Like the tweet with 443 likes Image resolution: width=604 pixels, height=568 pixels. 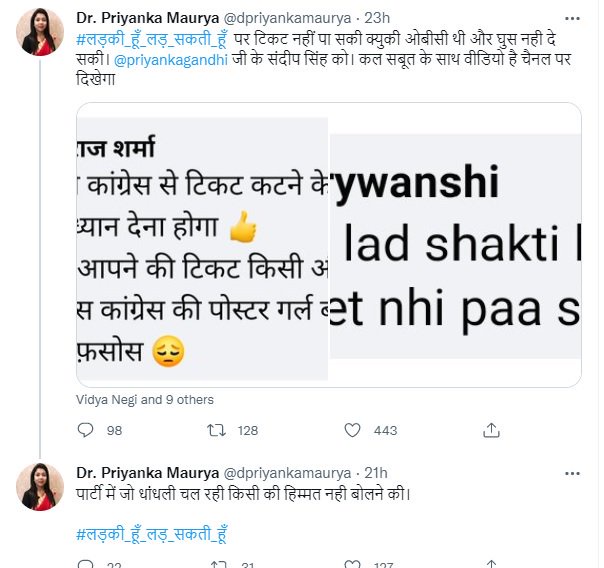tap(352, 430)
